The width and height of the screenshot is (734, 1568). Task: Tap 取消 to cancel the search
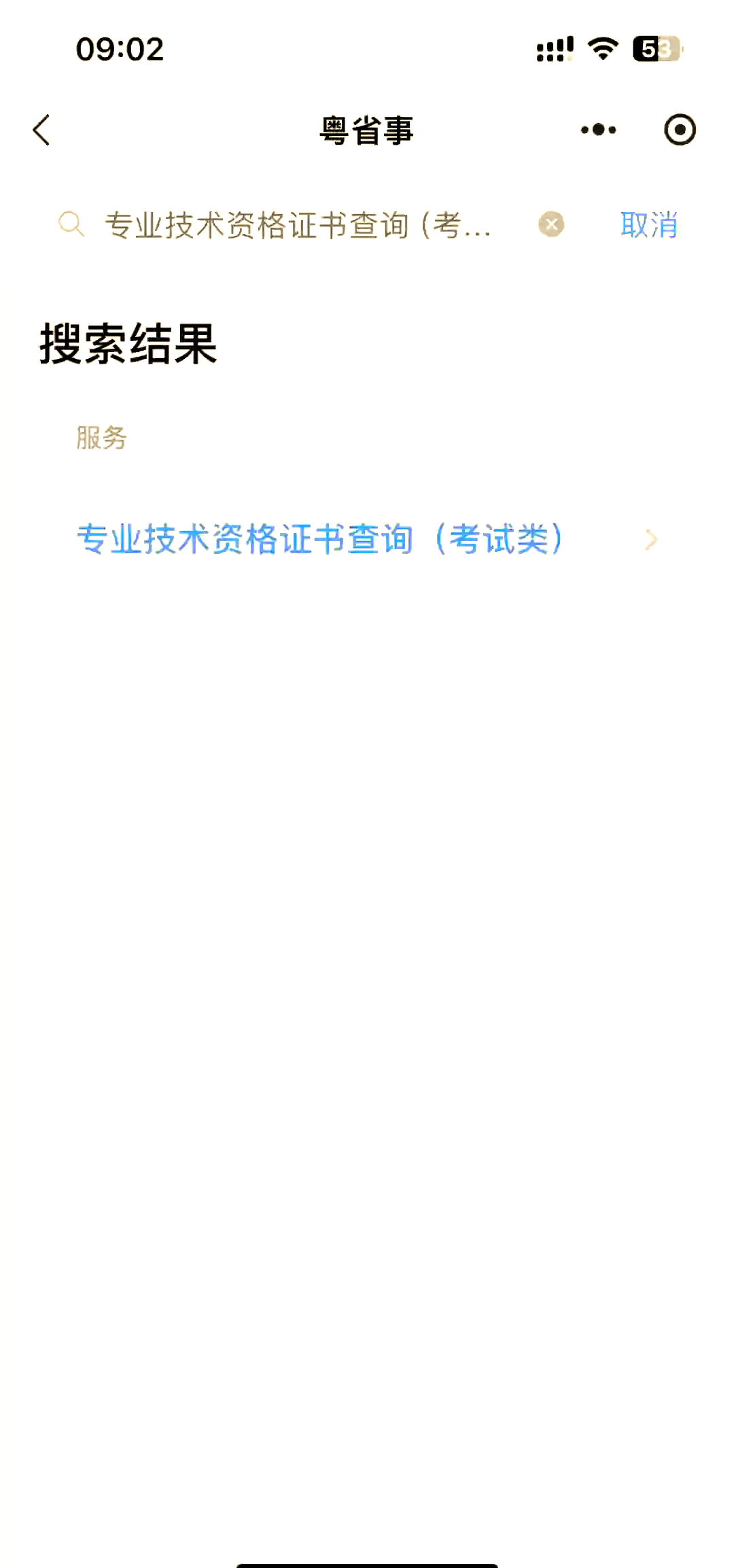649,225
